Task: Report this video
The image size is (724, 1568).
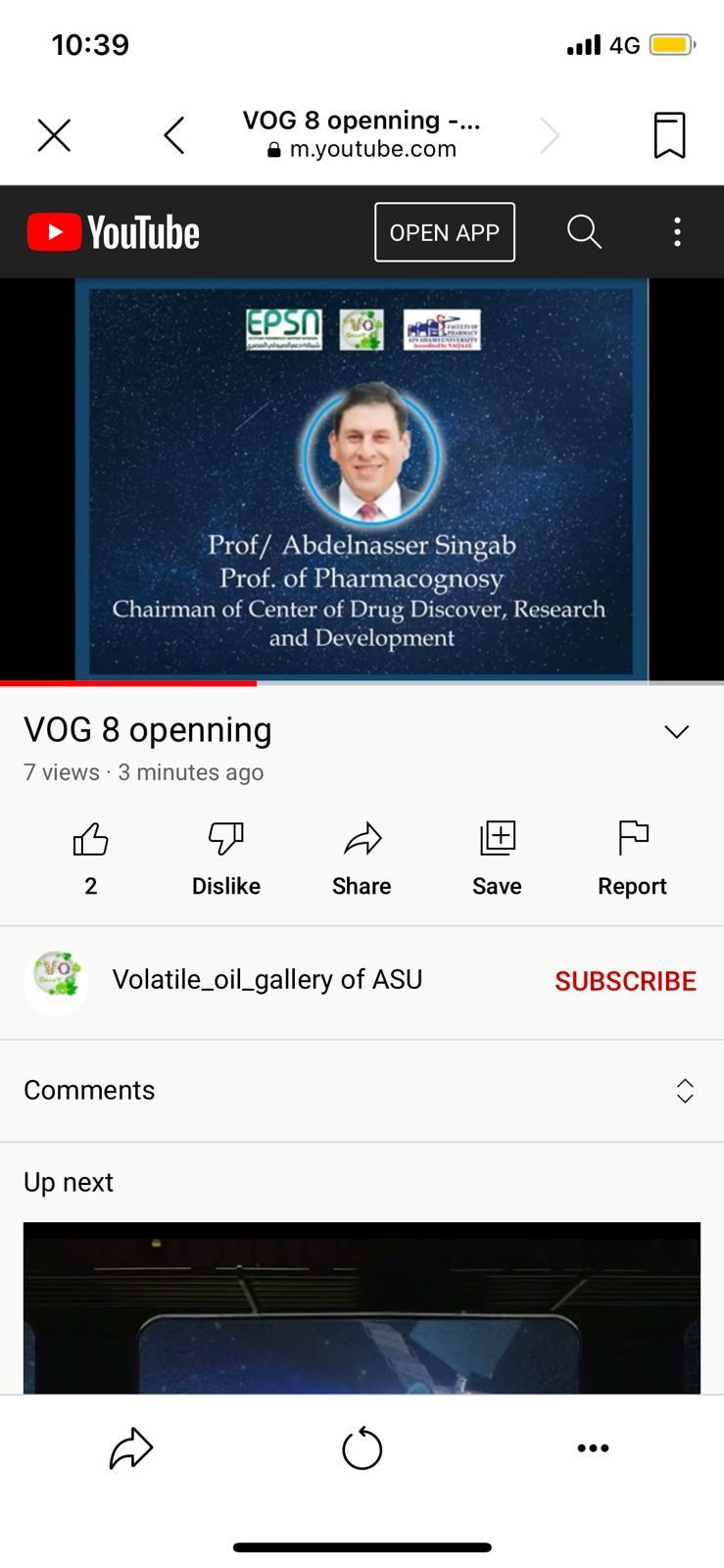Action: pyautogui.click(x=633, y=840)
